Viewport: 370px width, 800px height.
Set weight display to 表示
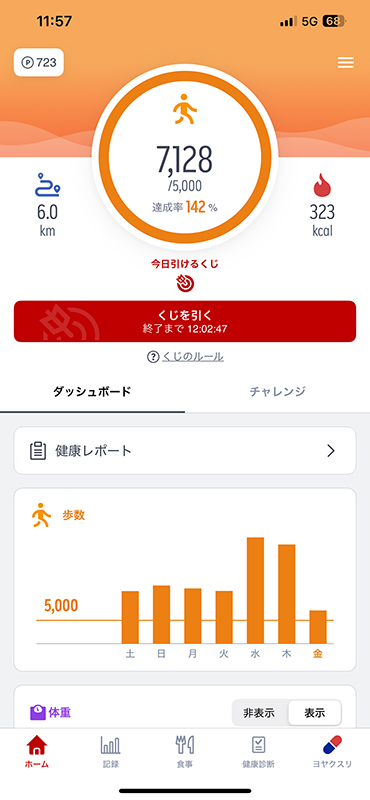tap(314, 713)
